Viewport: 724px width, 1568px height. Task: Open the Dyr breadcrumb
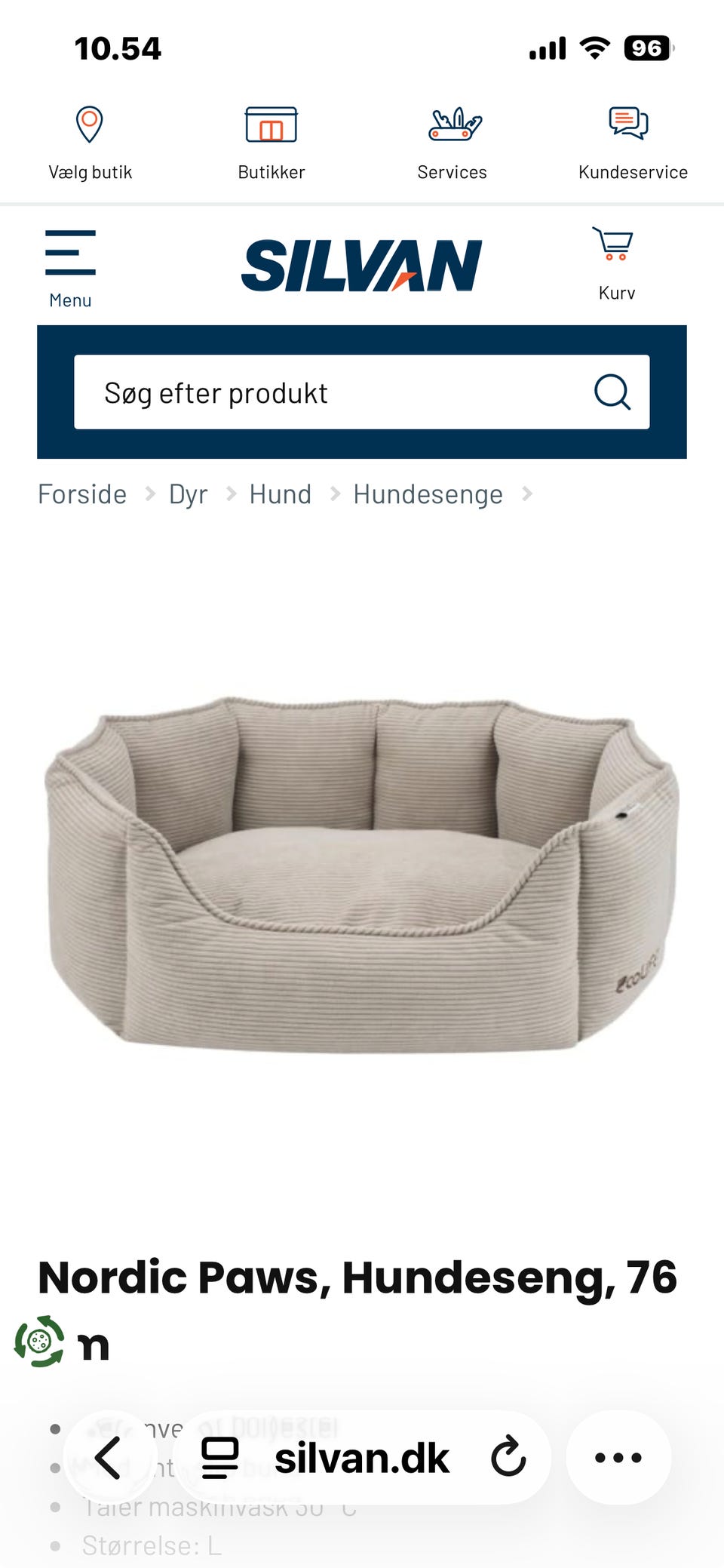188,494
